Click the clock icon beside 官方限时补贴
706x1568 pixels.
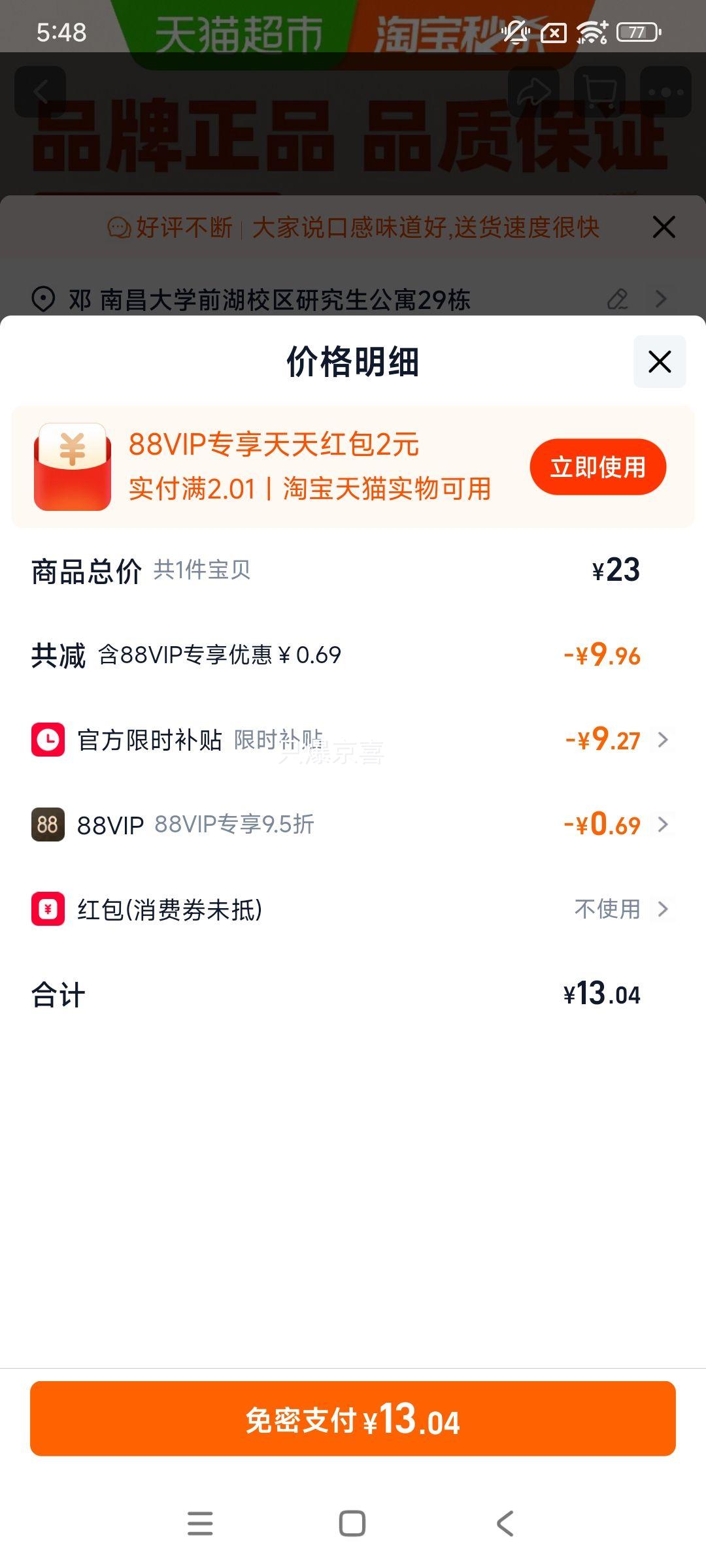pyautogui.click(x=47, y=740)
